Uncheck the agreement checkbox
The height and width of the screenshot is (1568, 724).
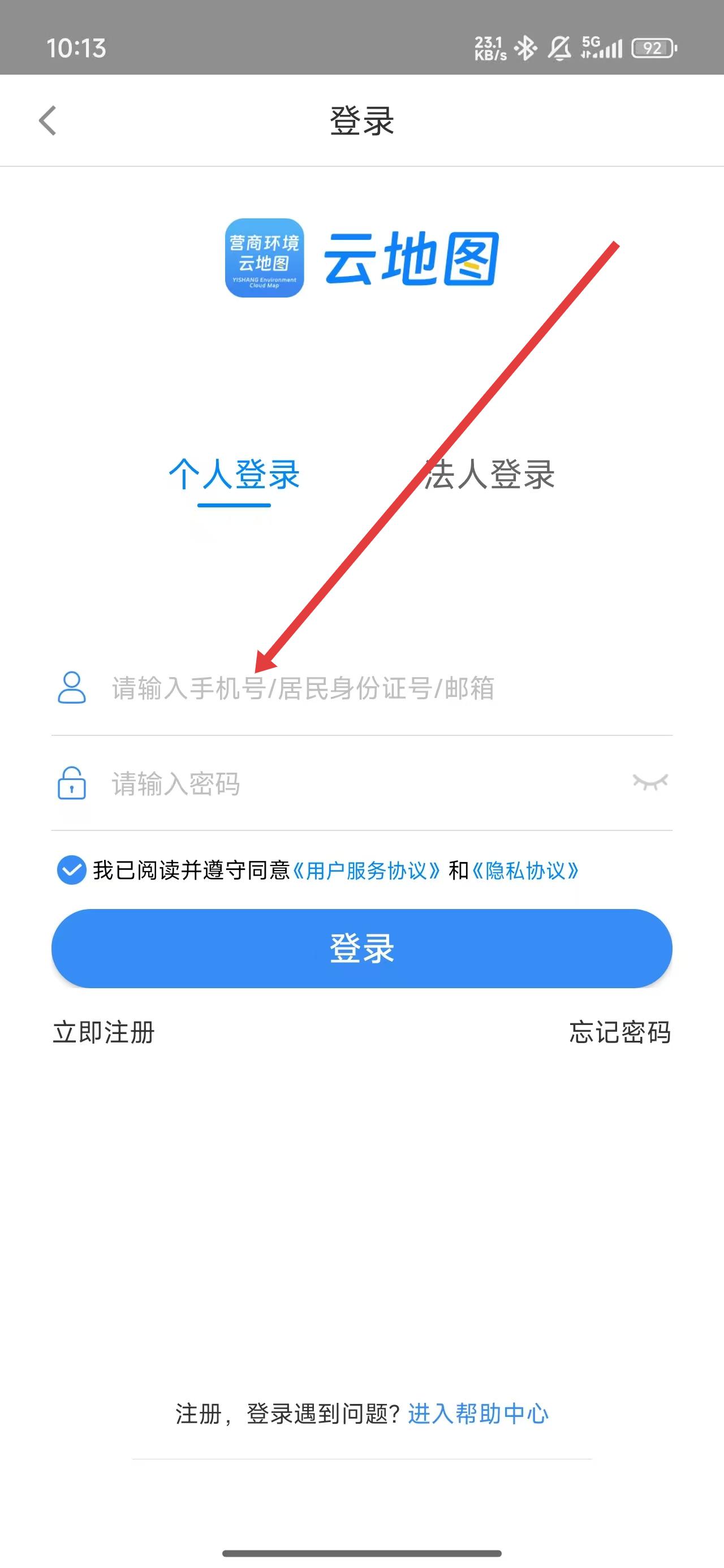pos(71,870)
